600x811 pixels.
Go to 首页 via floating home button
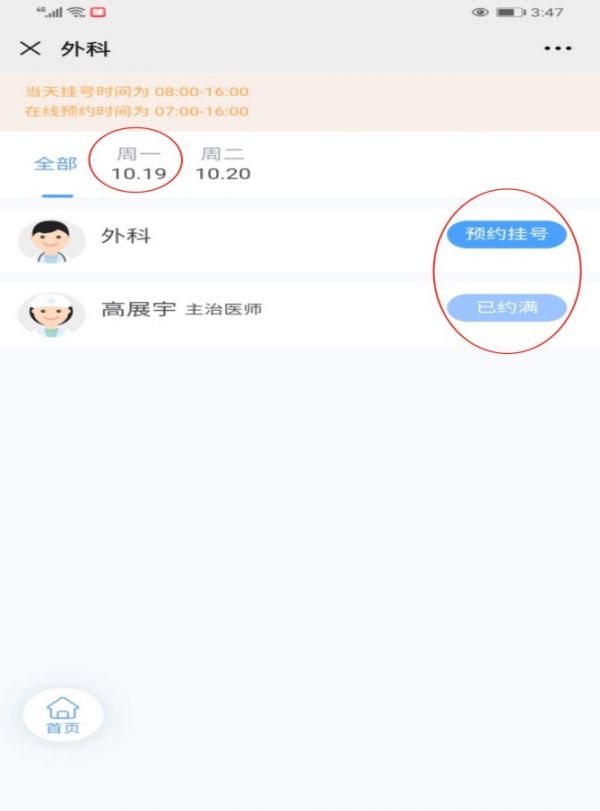click(63, 715)
